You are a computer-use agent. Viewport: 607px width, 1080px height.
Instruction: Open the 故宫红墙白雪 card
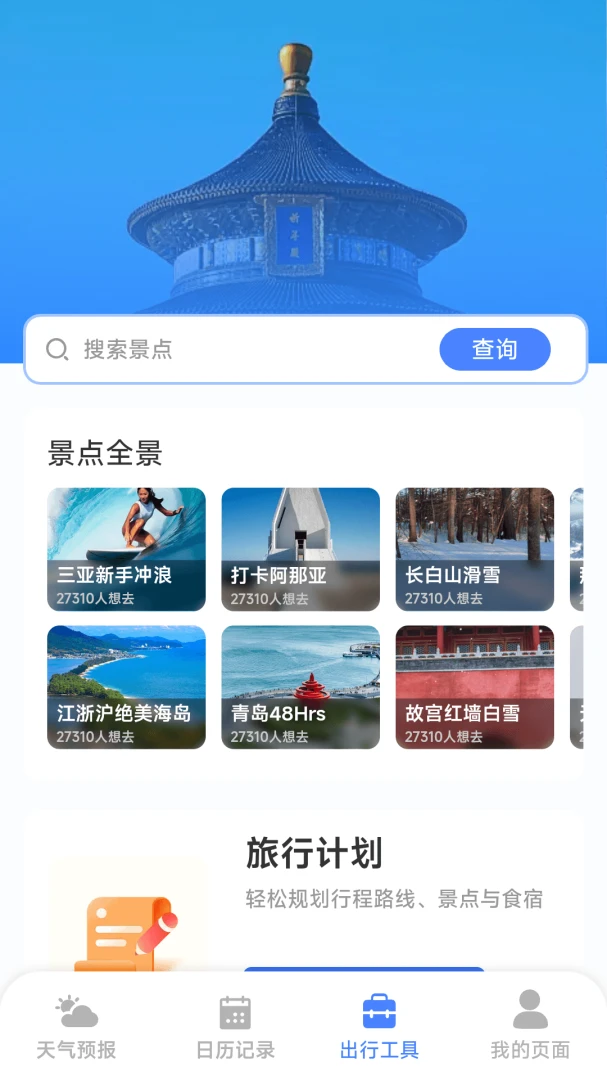click(x=475, y=687)
